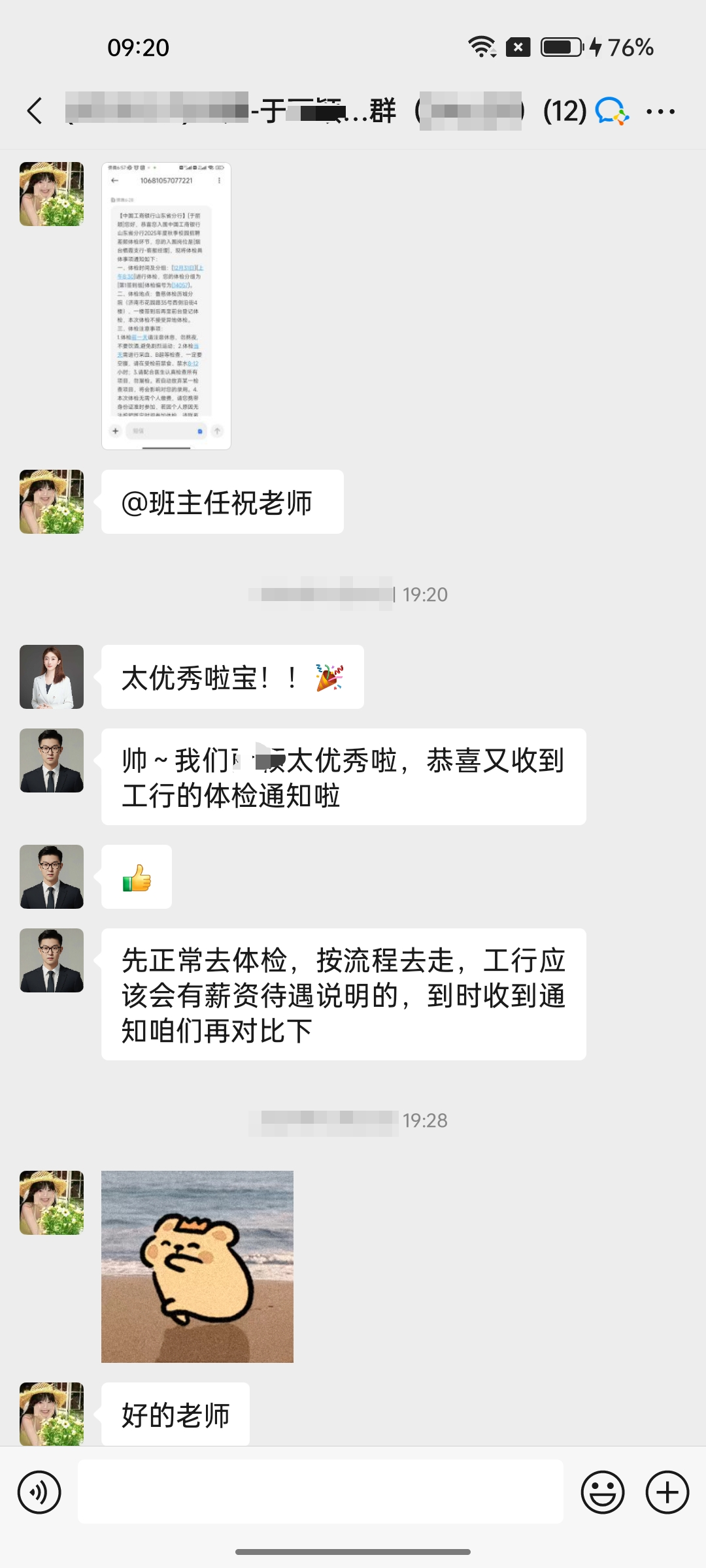Open the shared SMS screenshot image
This screenshot has height=1568, width=706.
click(166, 306)
